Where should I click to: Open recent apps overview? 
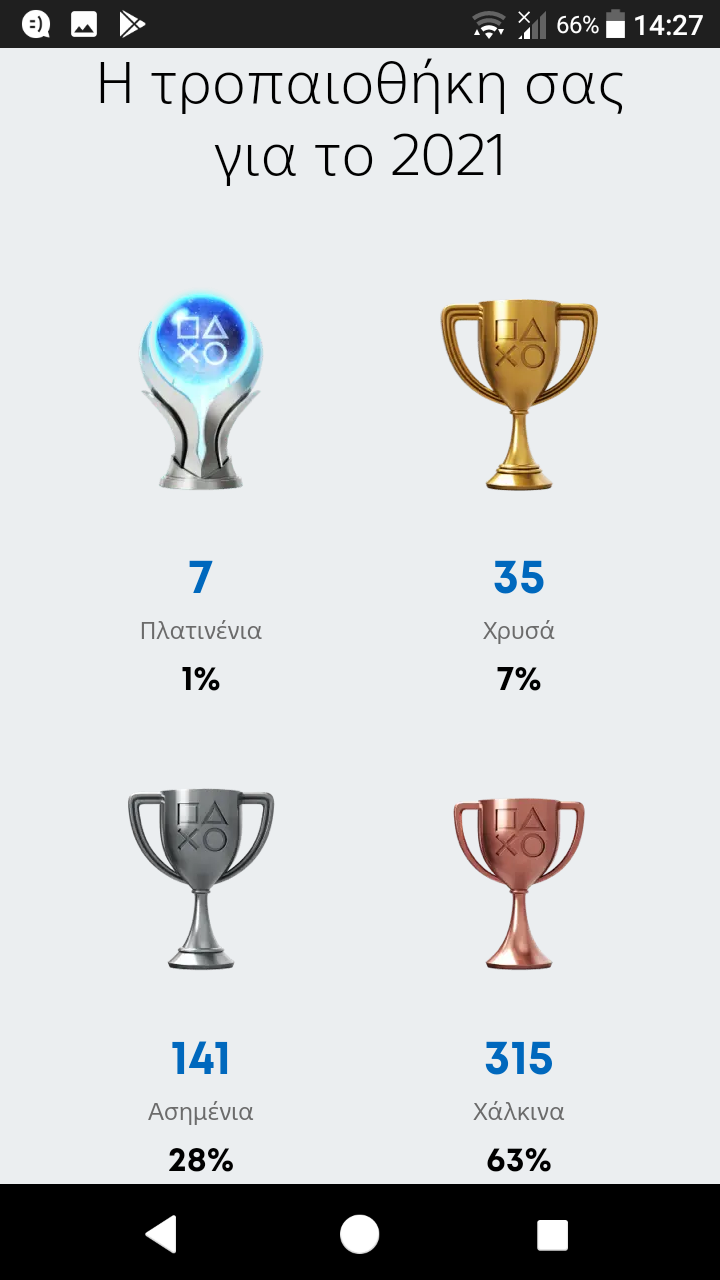(552, 1235)
